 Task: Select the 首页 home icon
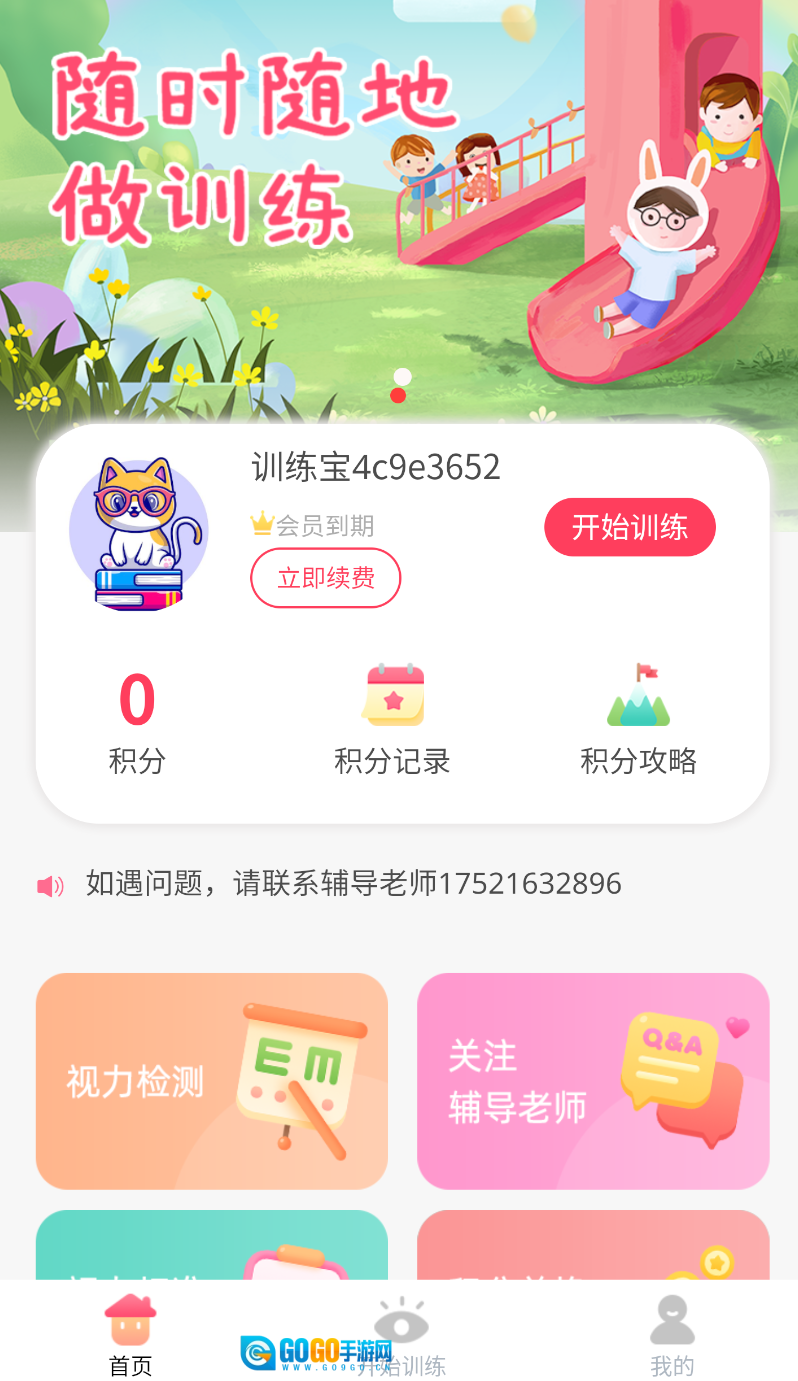129,1320
